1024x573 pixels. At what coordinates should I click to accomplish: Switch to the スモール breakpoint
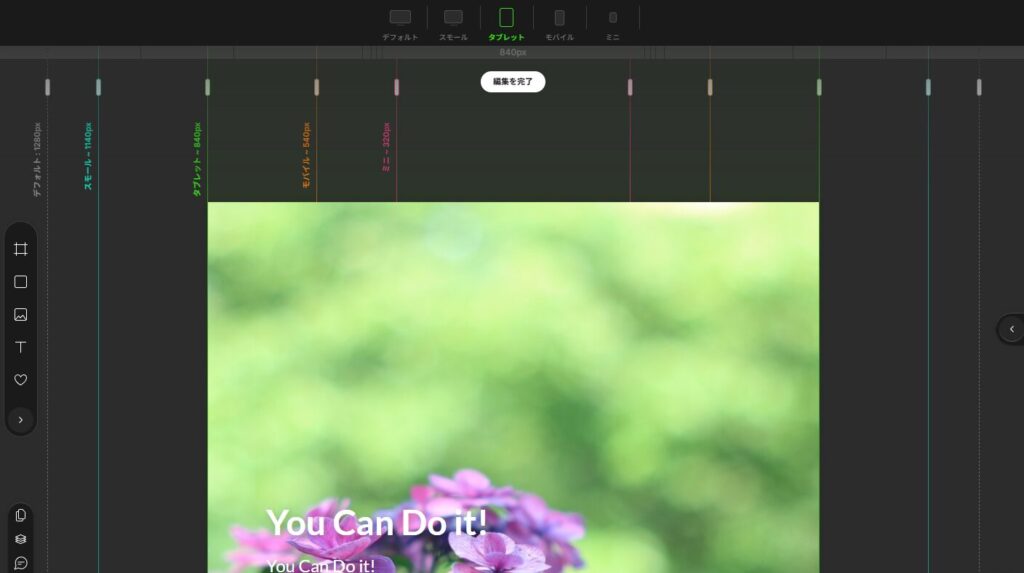[453, 23]
